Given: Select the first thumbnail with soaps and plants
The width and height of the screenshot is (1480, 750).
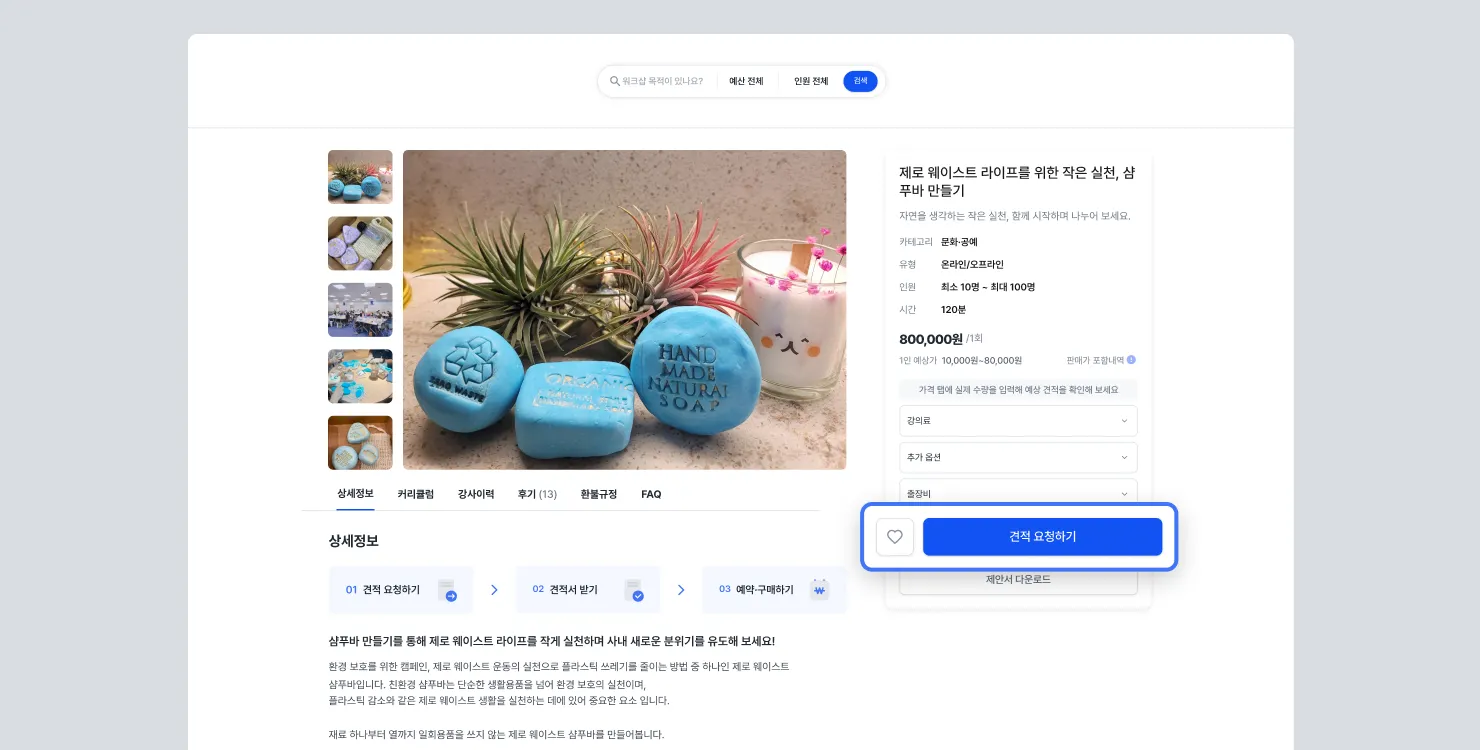Looking at the screenshot, I should point(360,177).
